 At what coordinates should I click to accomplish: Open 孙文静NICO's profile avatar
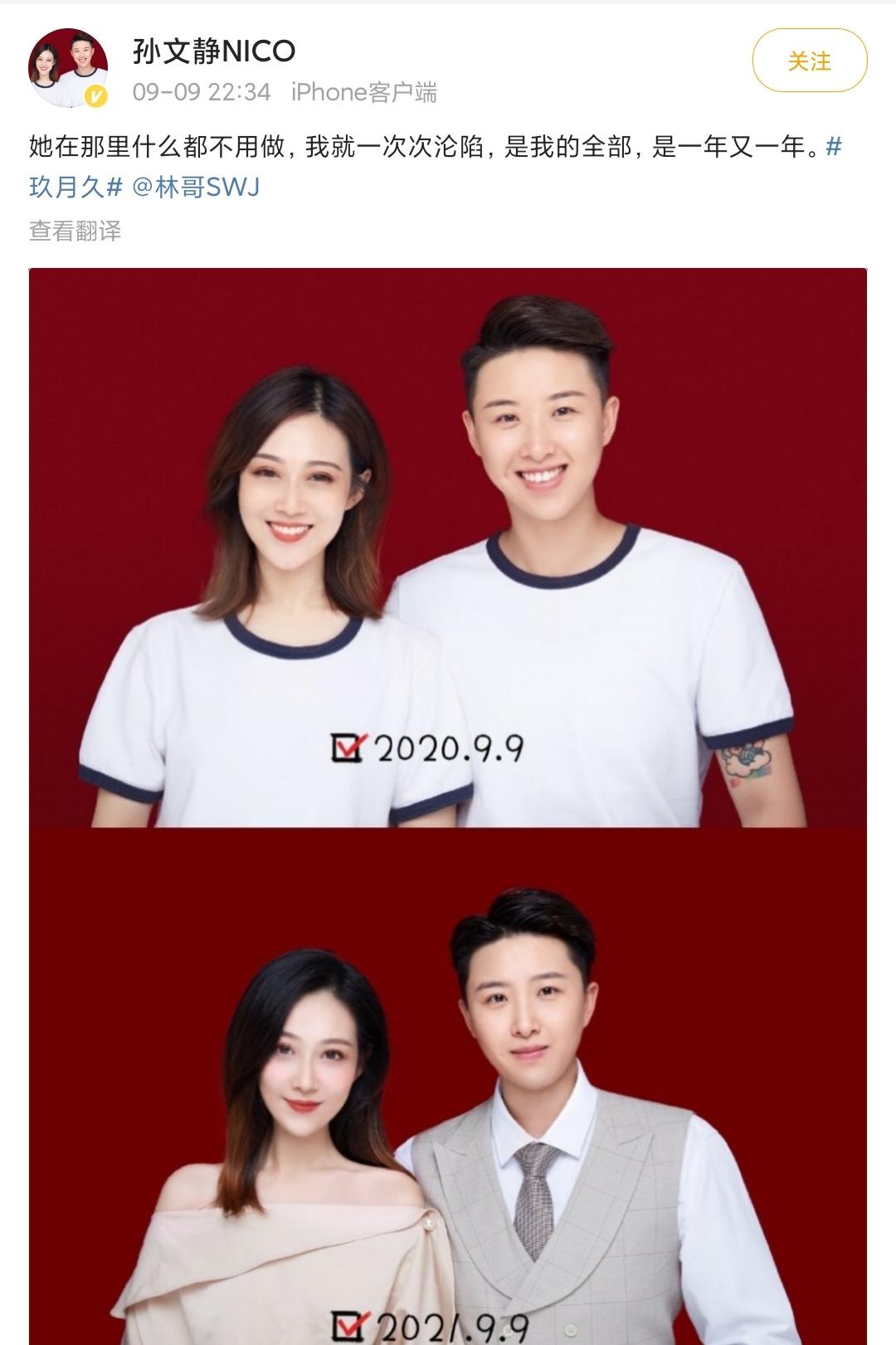pos(68,69)
